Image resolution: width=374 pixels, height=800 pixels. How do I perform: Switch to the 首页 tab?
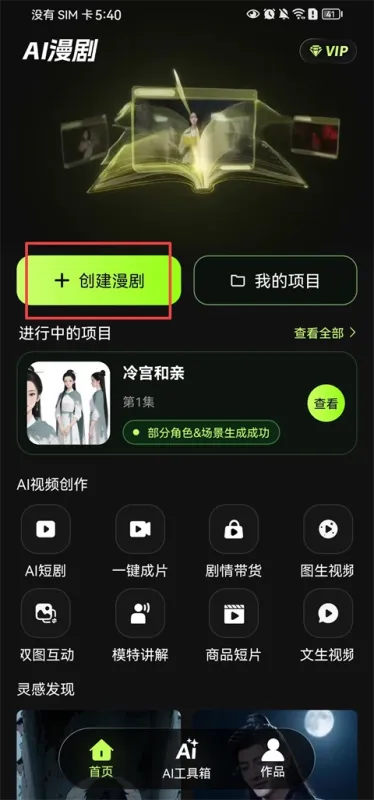(101, 759)
